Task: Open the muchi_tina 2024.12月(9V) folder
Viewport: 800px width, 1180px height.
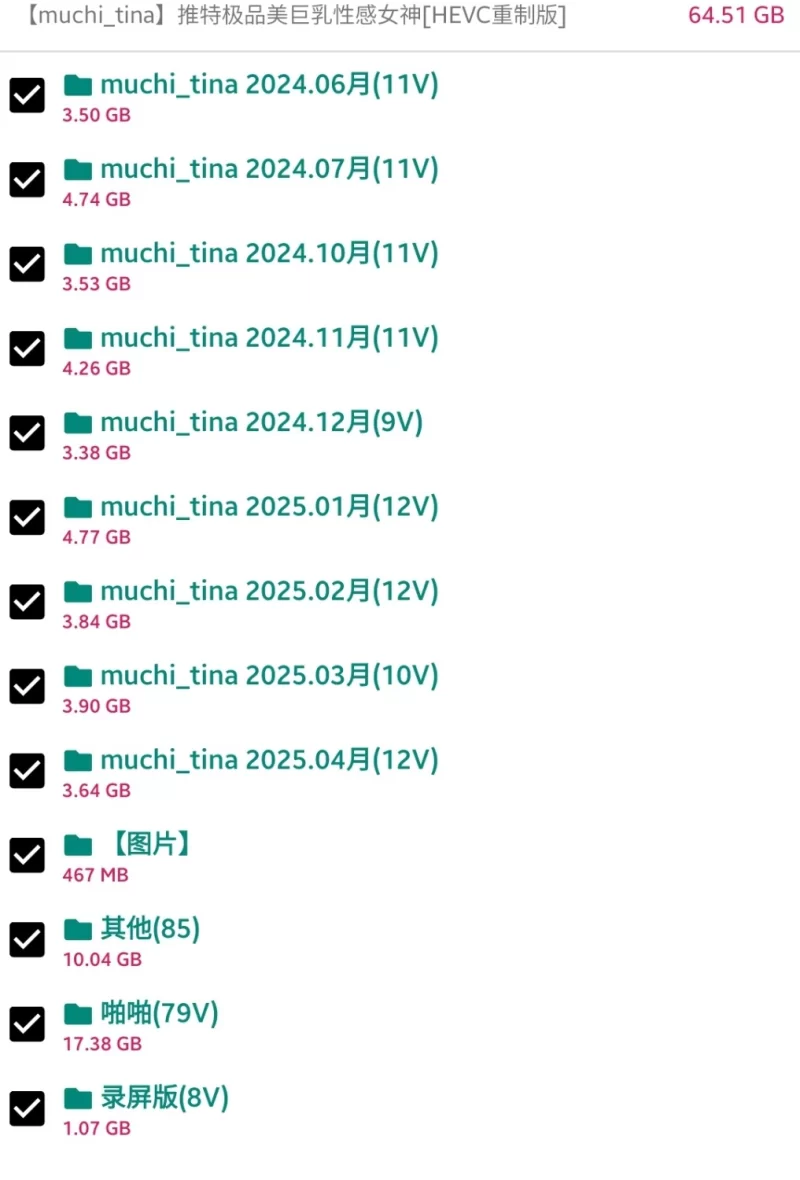Action: click(260, 424)
